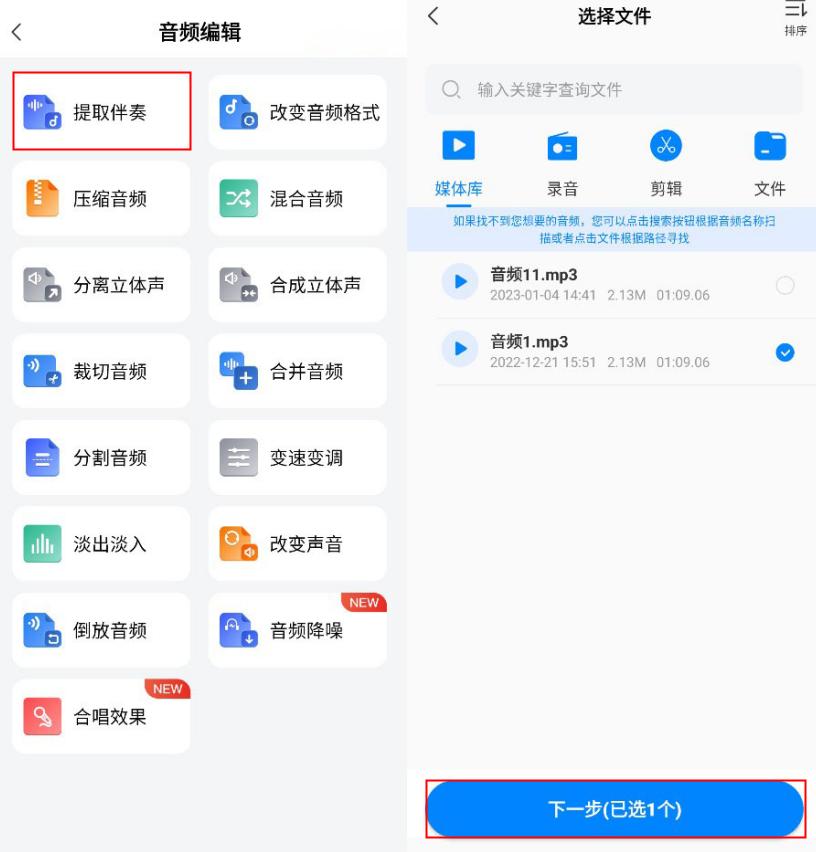Select the 变速变调 (speed and pitch) tool
The width and height of the screenshot is (816, 852).
point(295,457)
